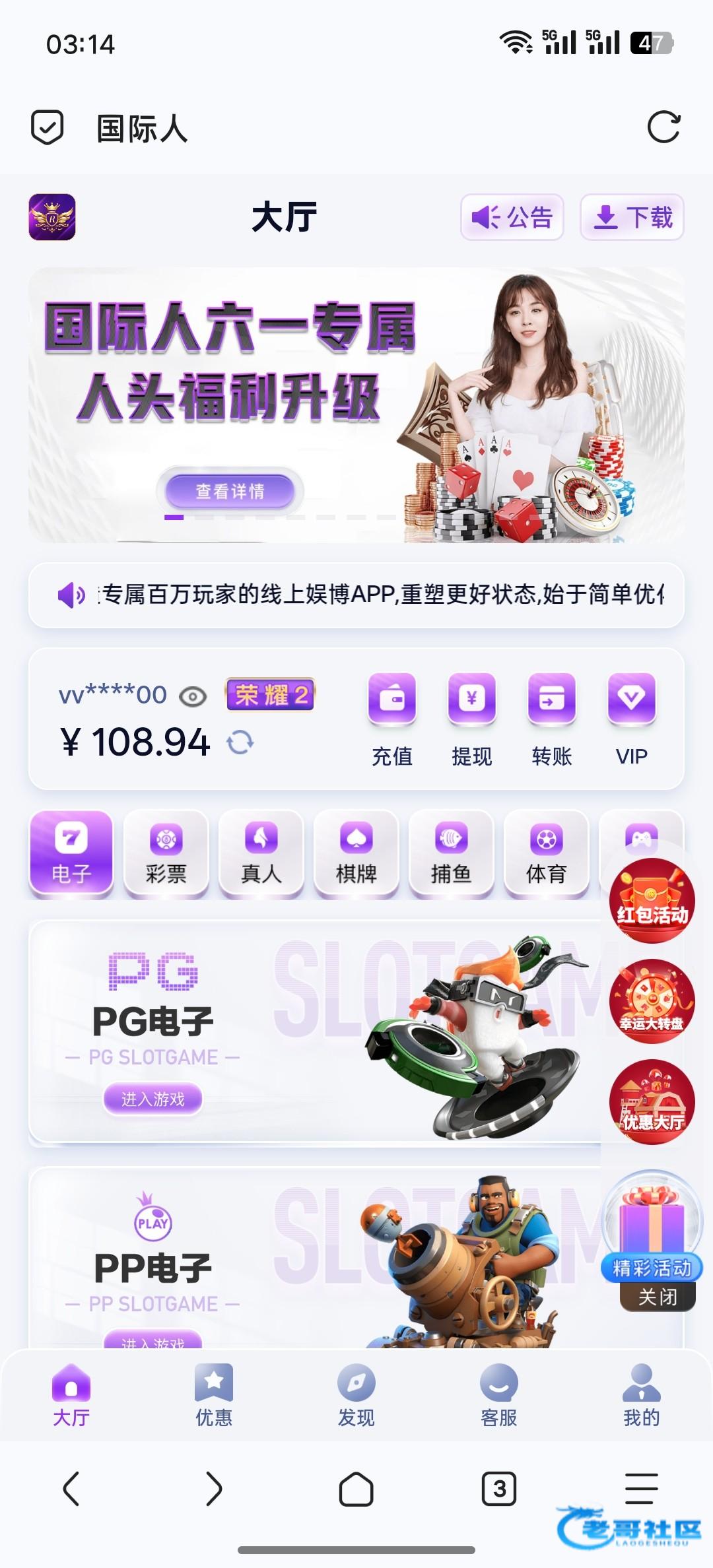Screen dimensions: 713x1568
Task: Open 提现 withdrawal
Action: 471,719
